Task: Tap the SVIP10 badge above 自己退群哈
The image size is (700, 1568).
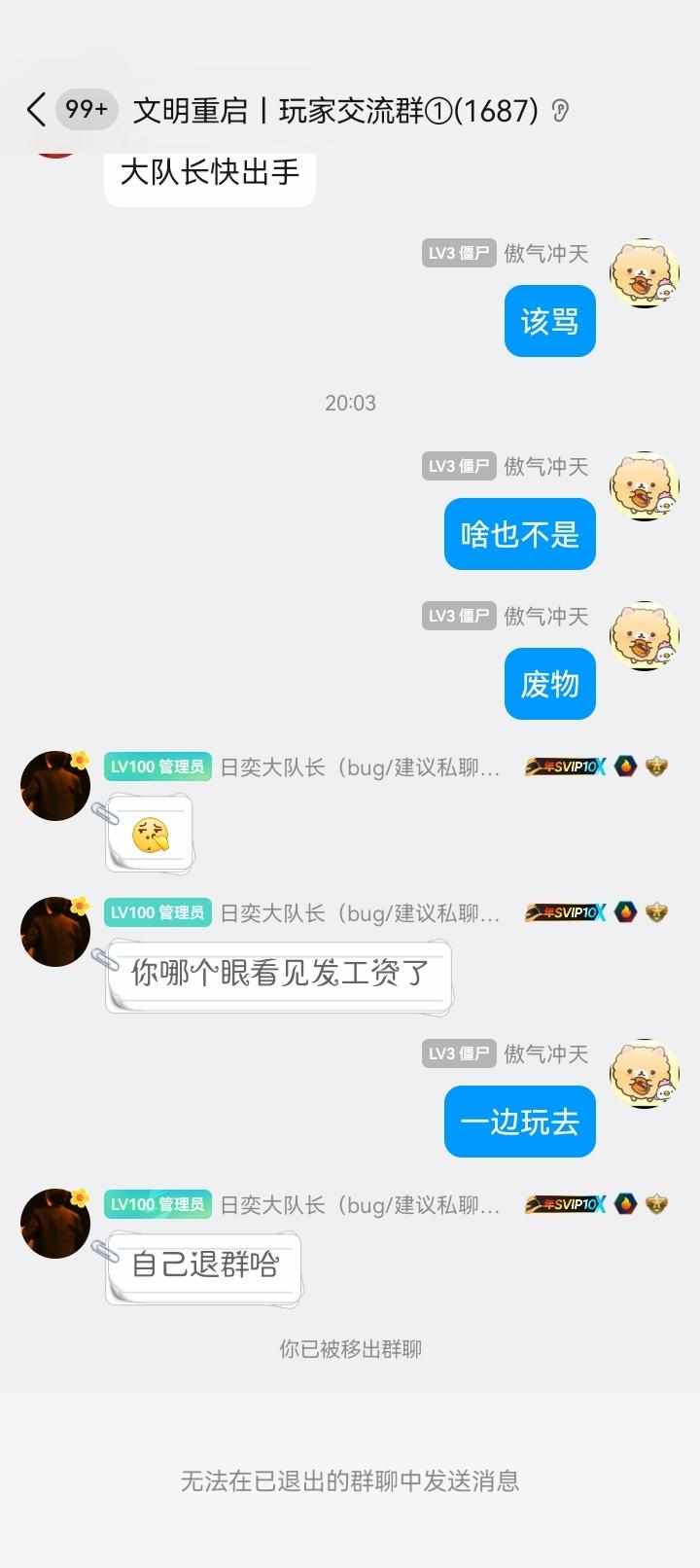Action: tap(565, 1204)
